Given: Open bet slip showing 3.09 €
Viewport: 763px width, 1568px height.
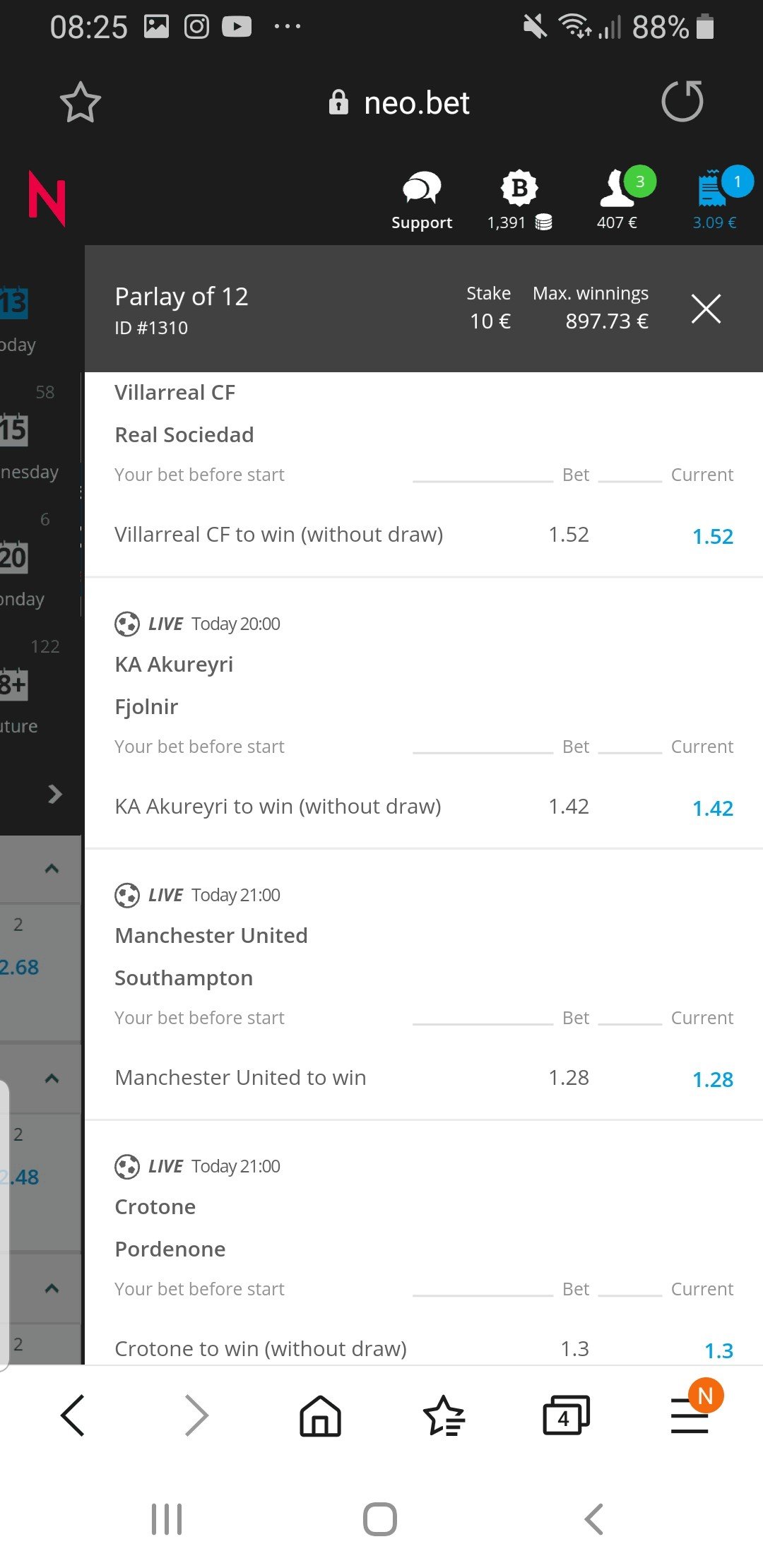Looking at the screenshot, I should point(715,201).
